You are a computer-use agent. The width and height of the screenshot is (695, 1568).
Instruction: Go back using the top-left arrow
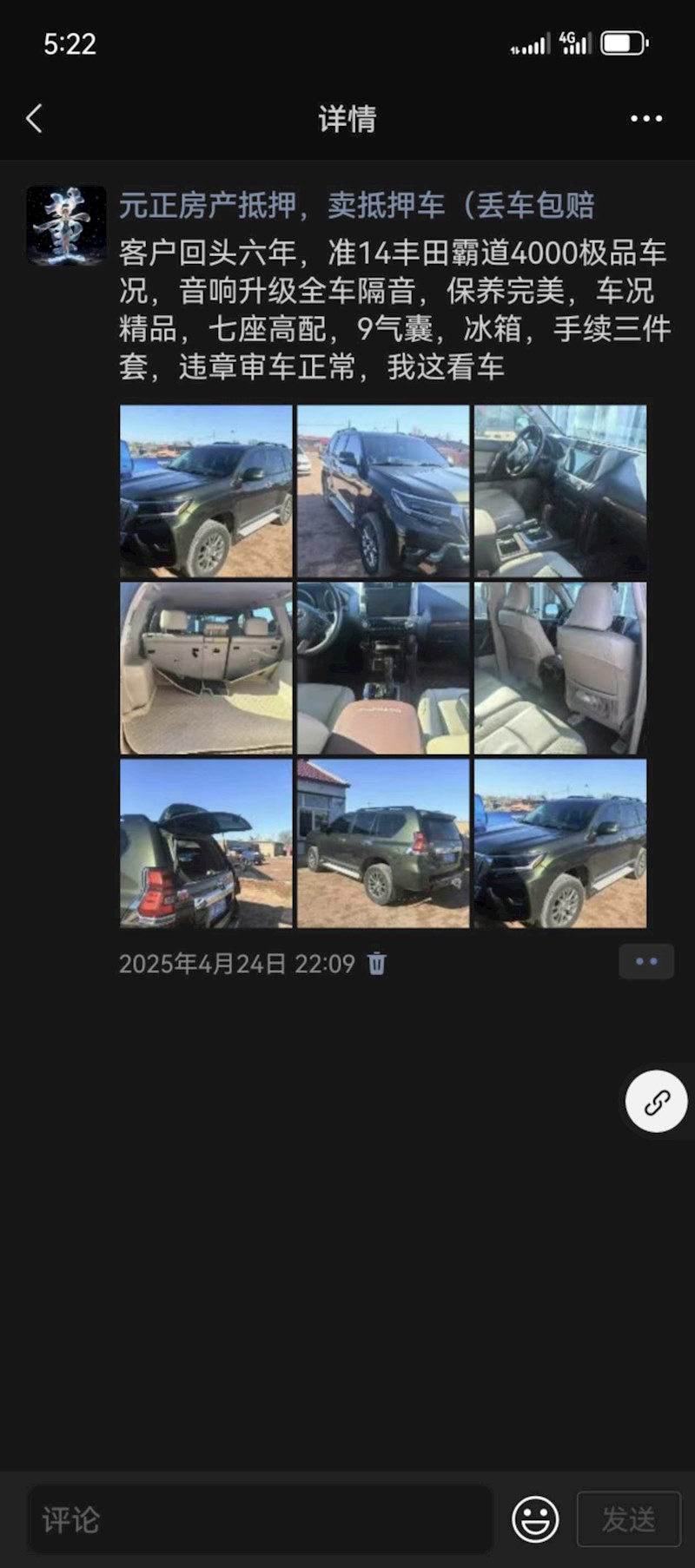tap(35, 118)
